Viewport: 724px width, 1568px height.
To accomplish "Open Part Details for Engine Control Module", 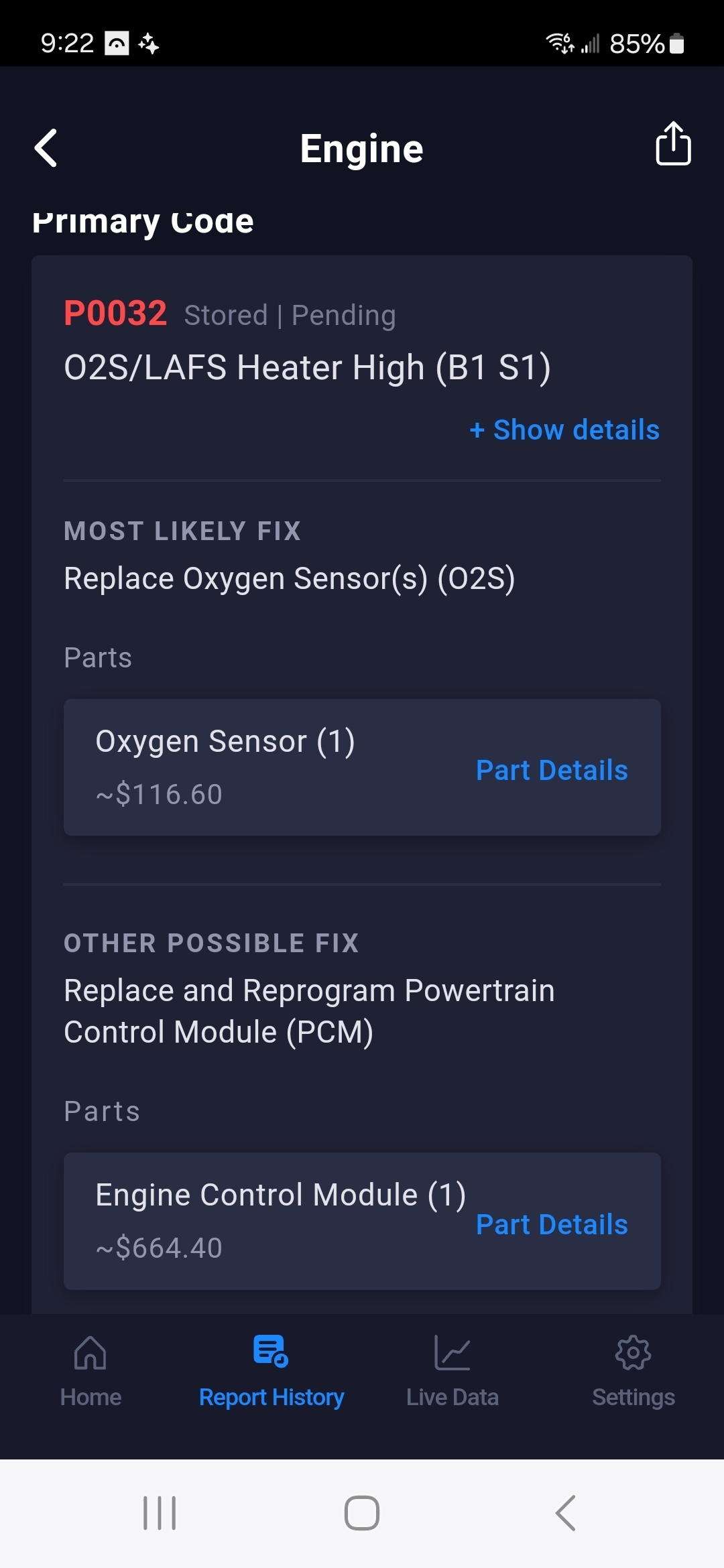I will 551,1225.
